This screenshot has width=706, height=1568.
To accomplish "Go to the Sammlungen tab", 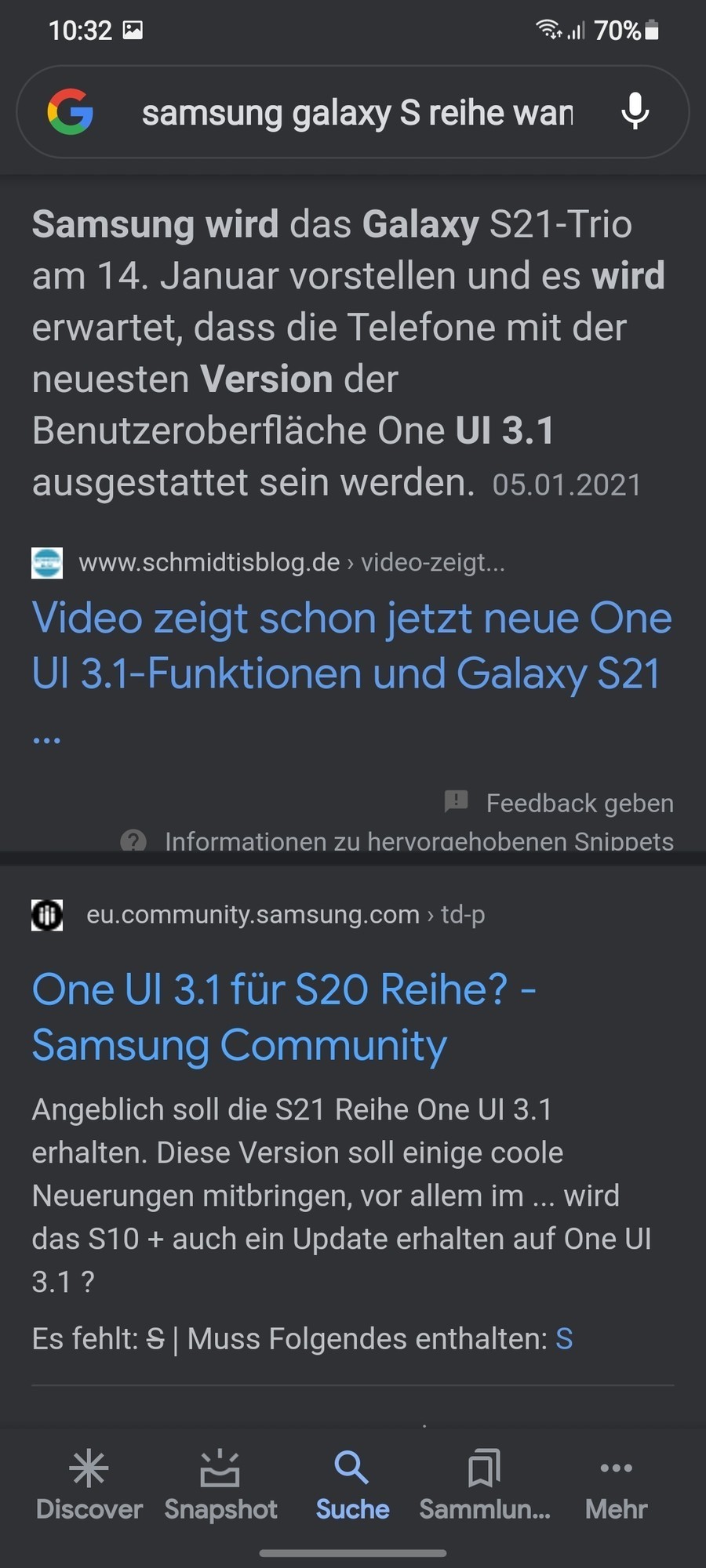I will 484,1485.
